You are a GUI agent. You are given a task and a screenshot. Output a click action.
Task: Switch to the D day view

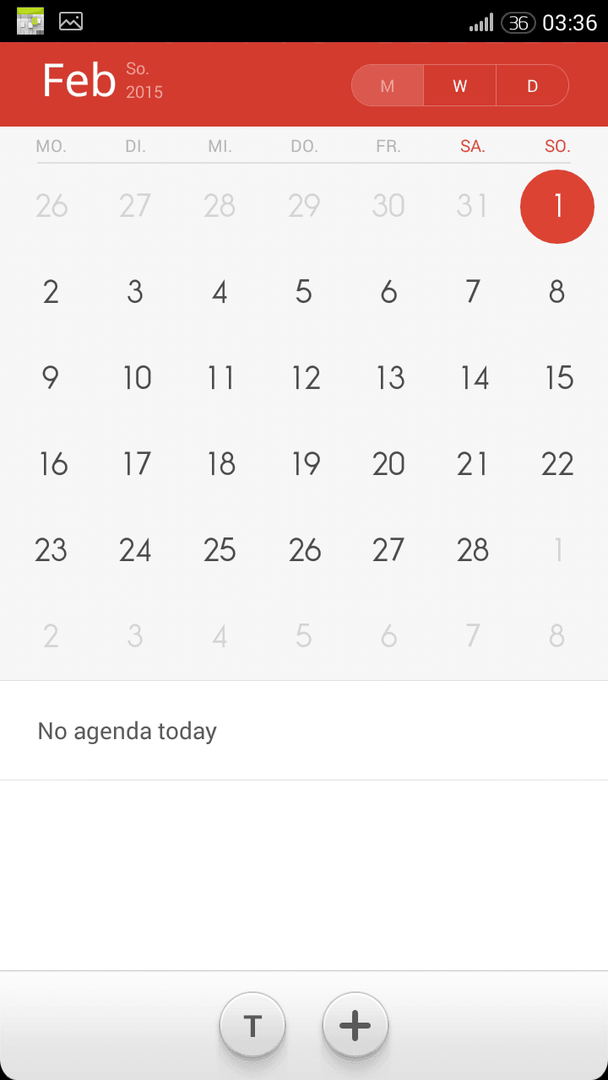point(532,85)
